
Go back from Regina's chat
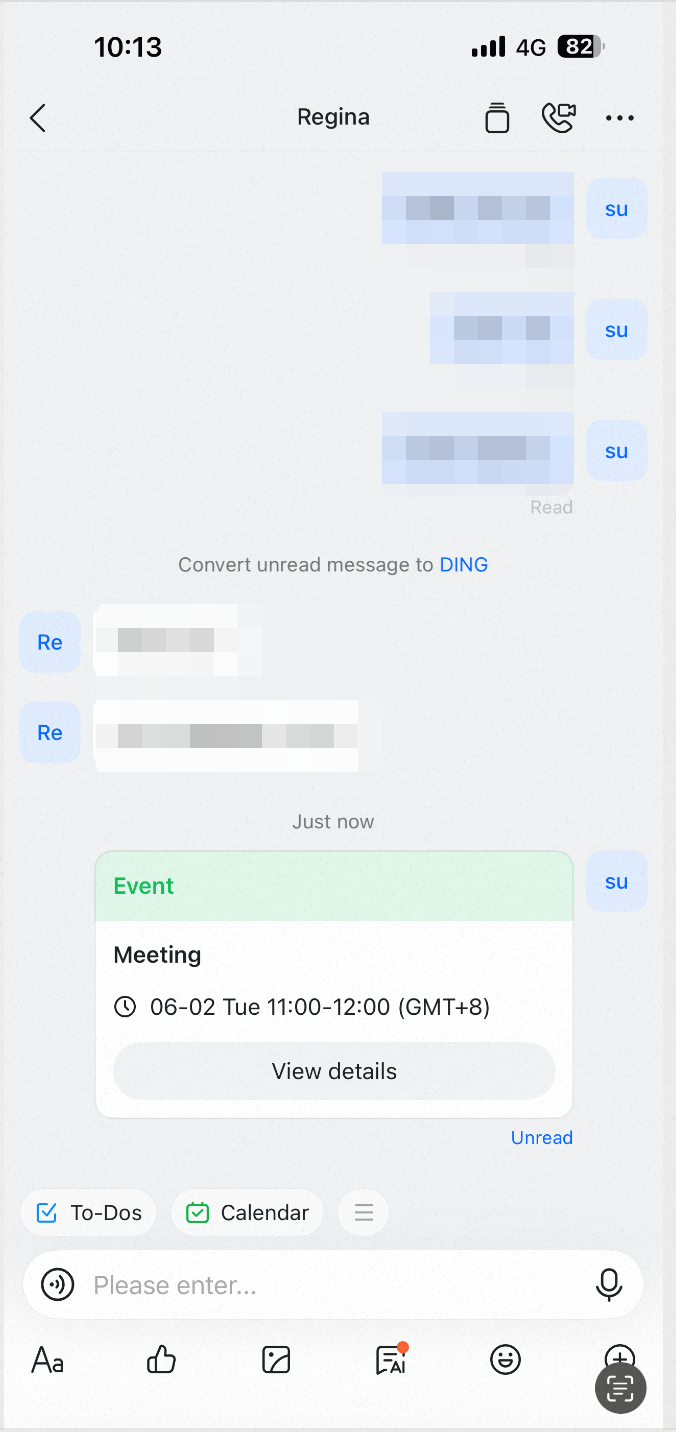38,118
